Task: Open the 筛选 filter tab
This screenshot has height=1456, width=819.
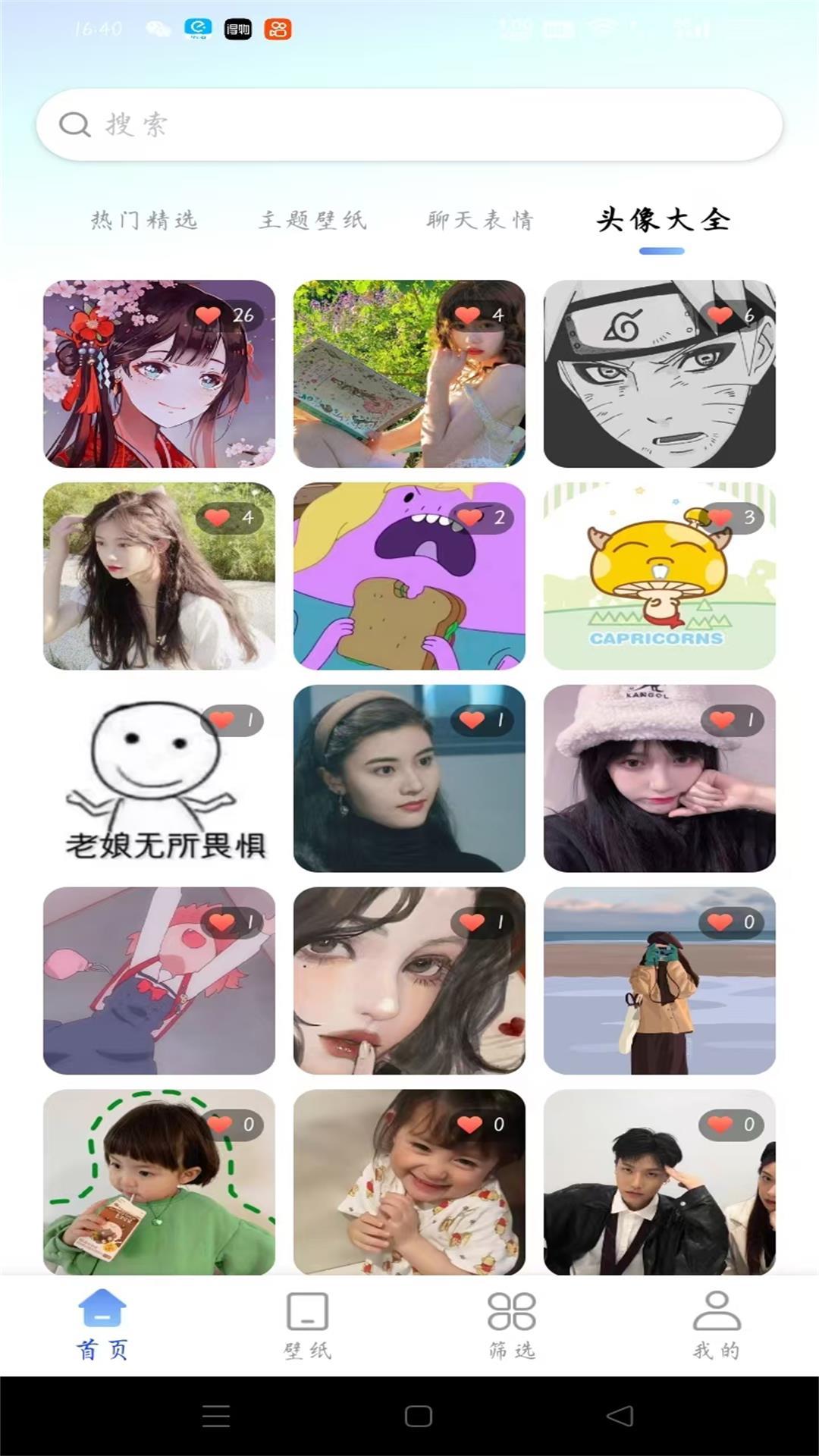Action: (512, 1324)
